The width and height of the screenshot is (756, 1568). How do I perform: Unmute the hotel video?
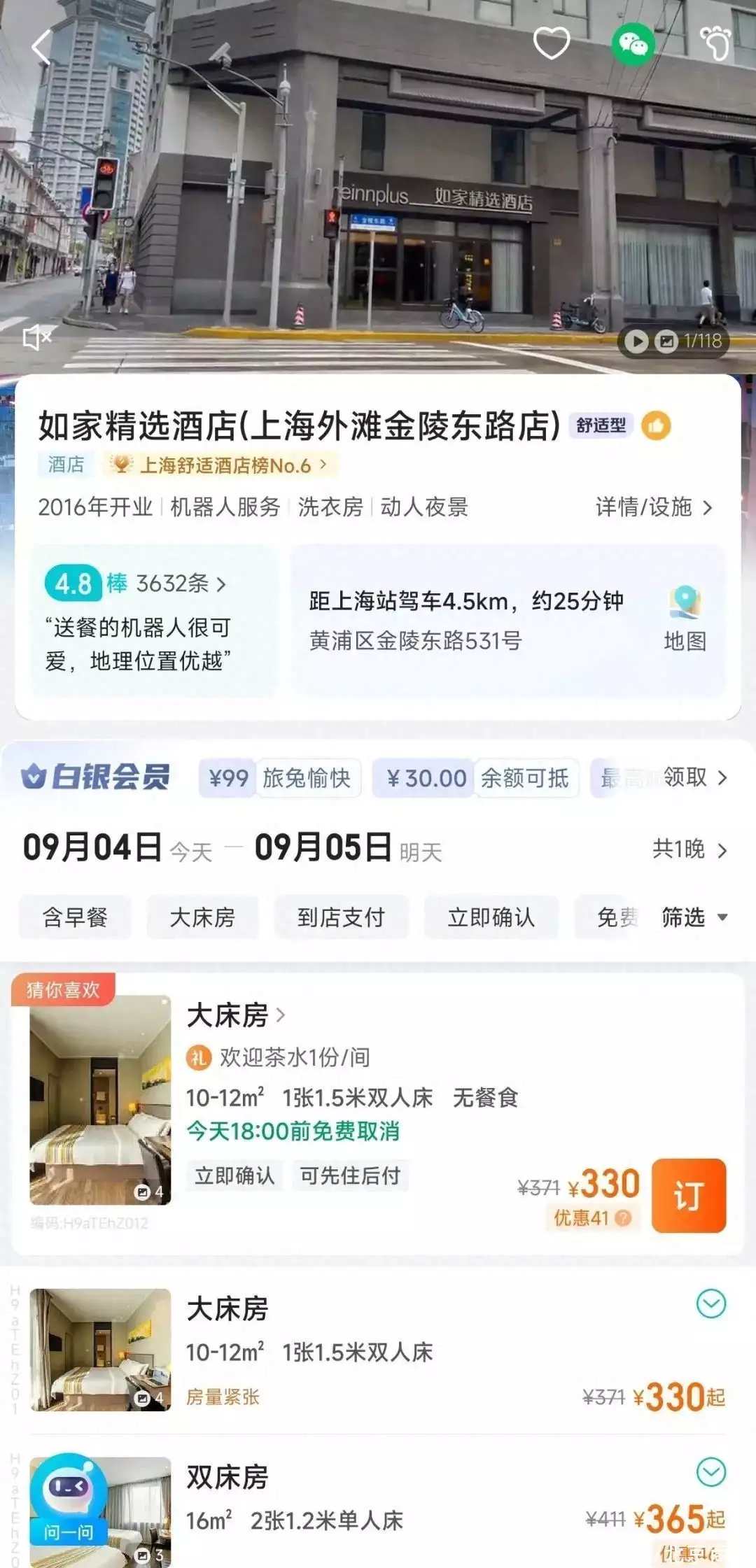tap(37, 338)
